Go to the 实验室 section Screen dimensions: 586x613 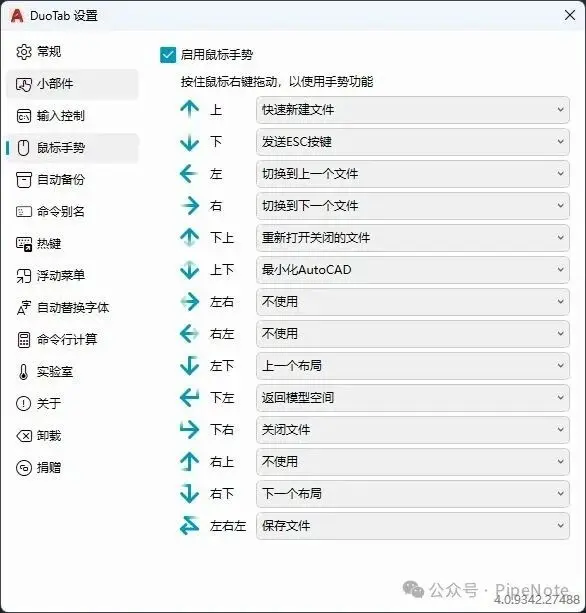(72, 371)
